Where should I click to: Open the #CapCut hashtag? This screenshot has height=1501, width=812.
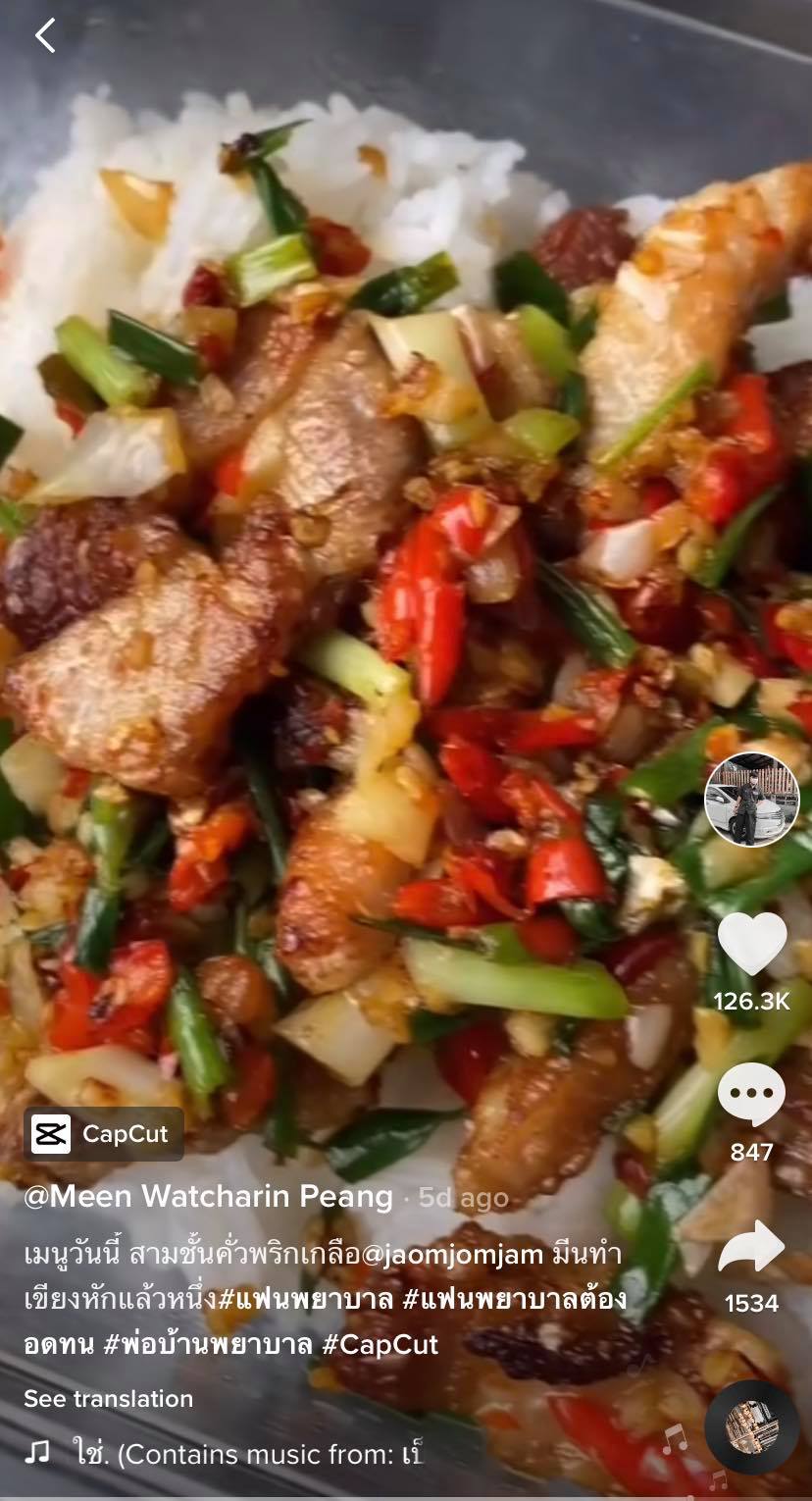click(x=381, y=1343)
